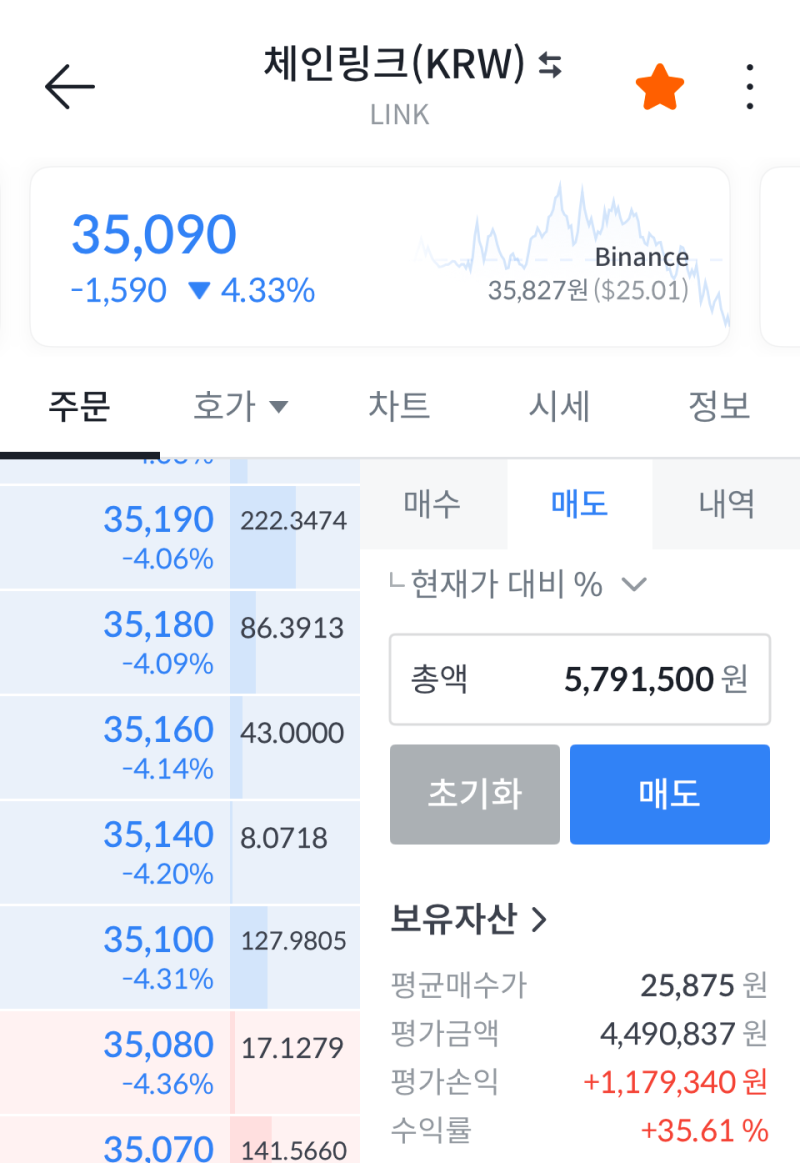800x1163 pixels.
Task: View the 정보 tab
Action: coord(718,407)
